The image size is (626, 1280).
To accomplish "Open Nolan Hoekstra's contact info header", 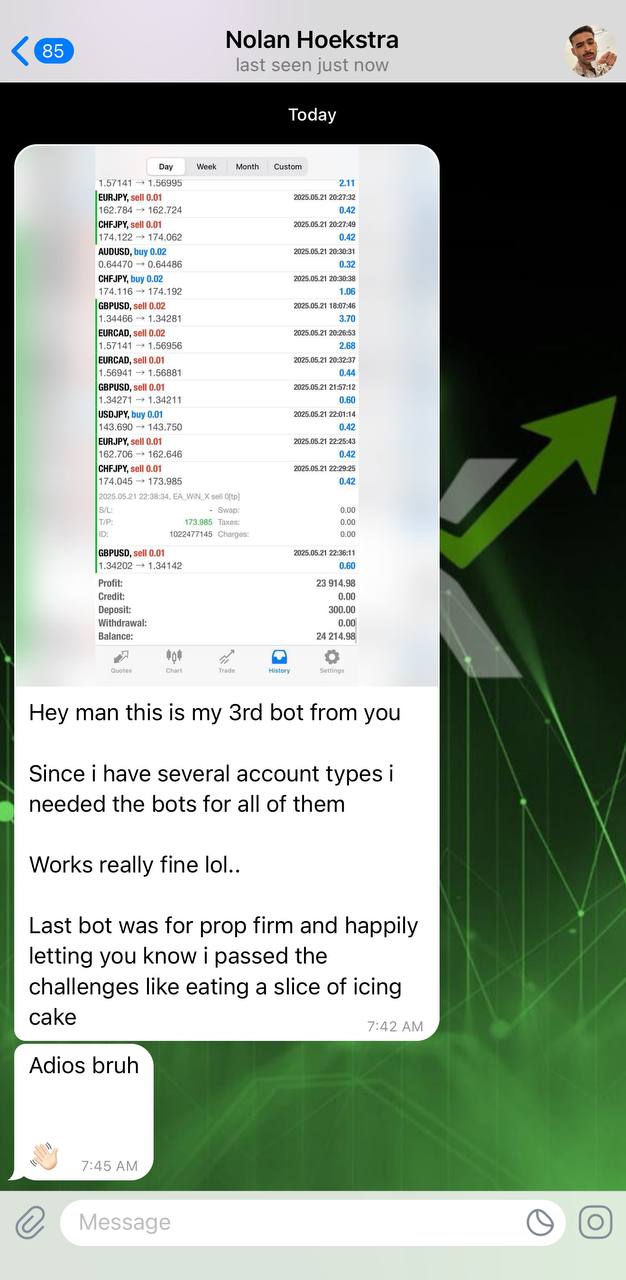I will coord(312,51).
